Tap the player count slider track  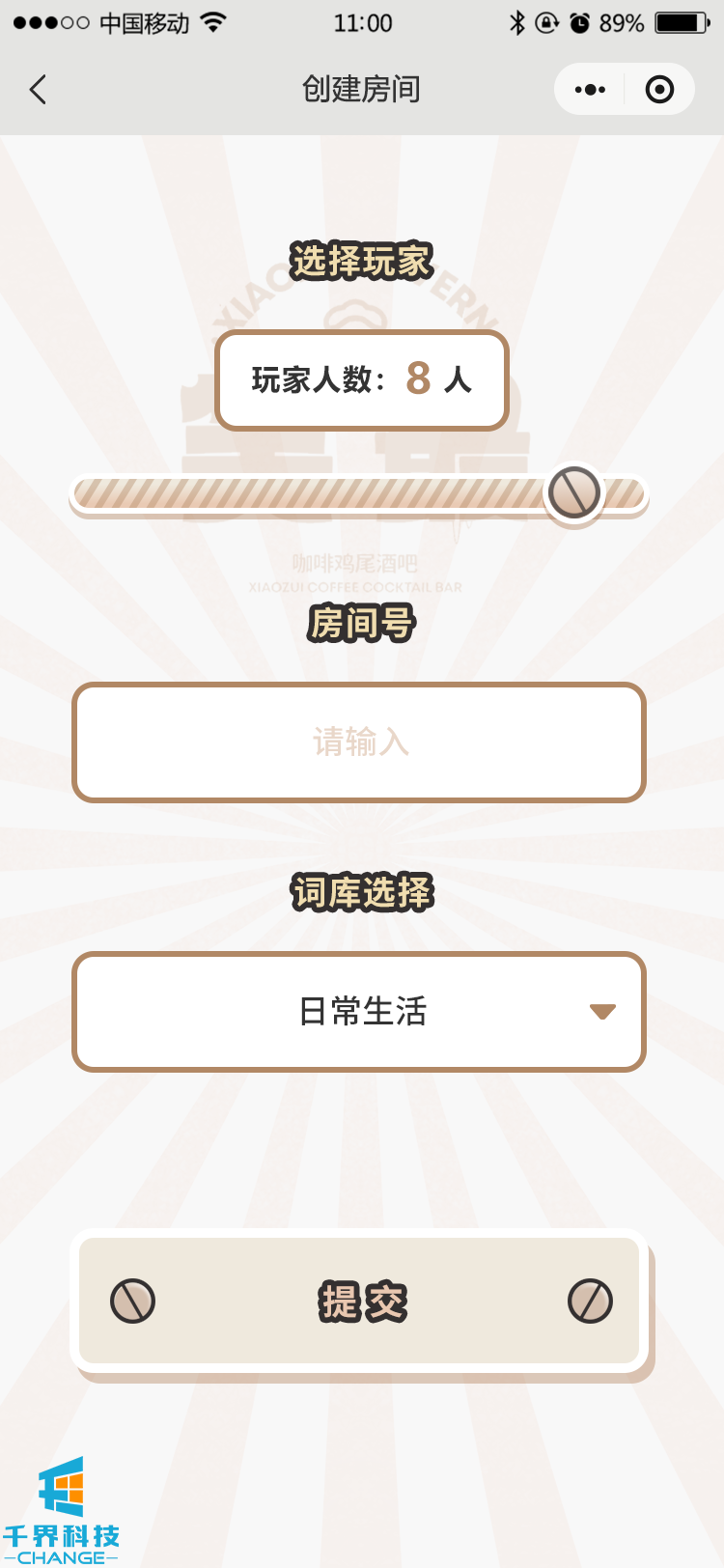(309, 493)
